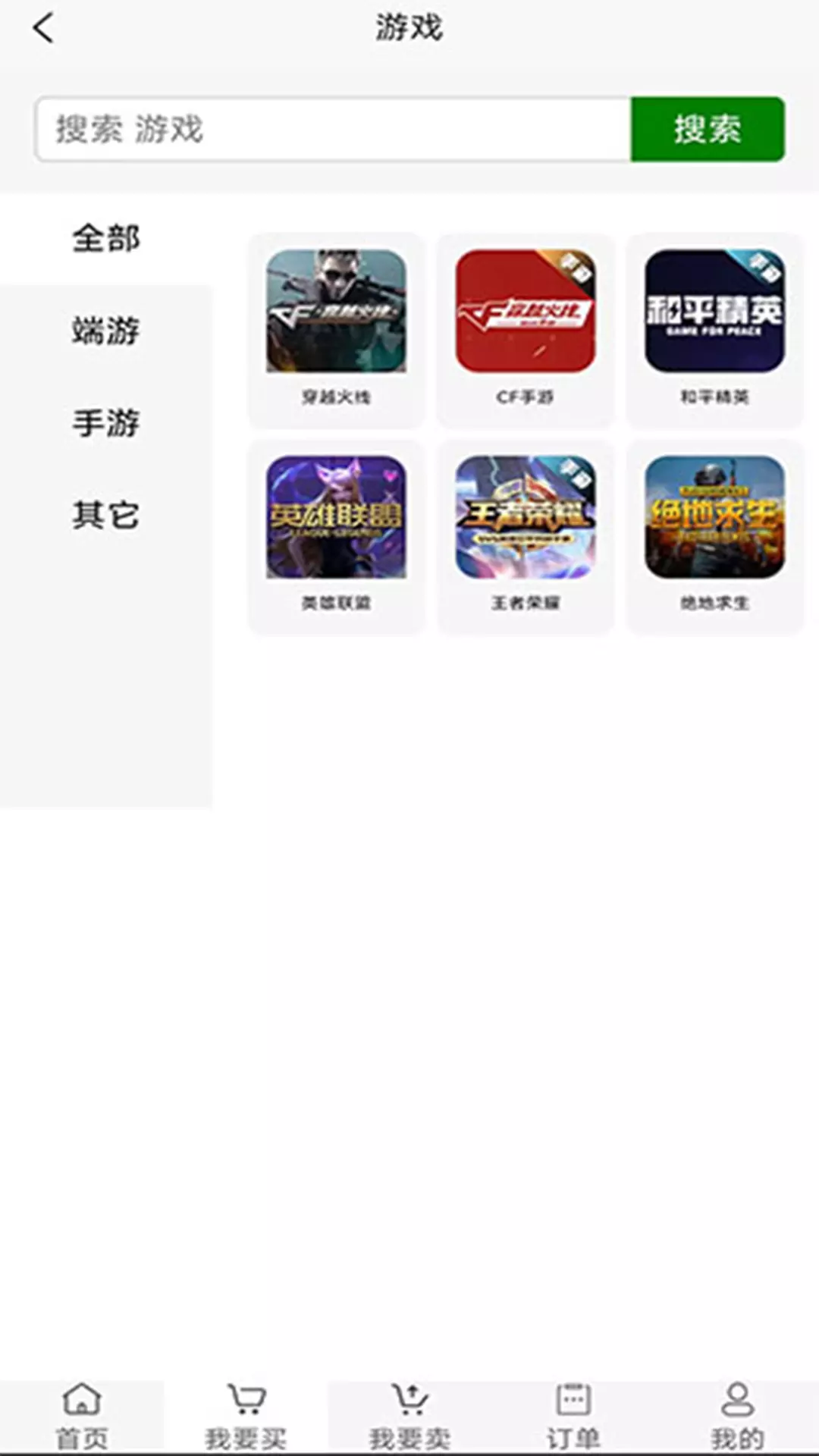Select the 全部 category
Viewport: 819px width, 1456px height.
(x=106, y=239)
